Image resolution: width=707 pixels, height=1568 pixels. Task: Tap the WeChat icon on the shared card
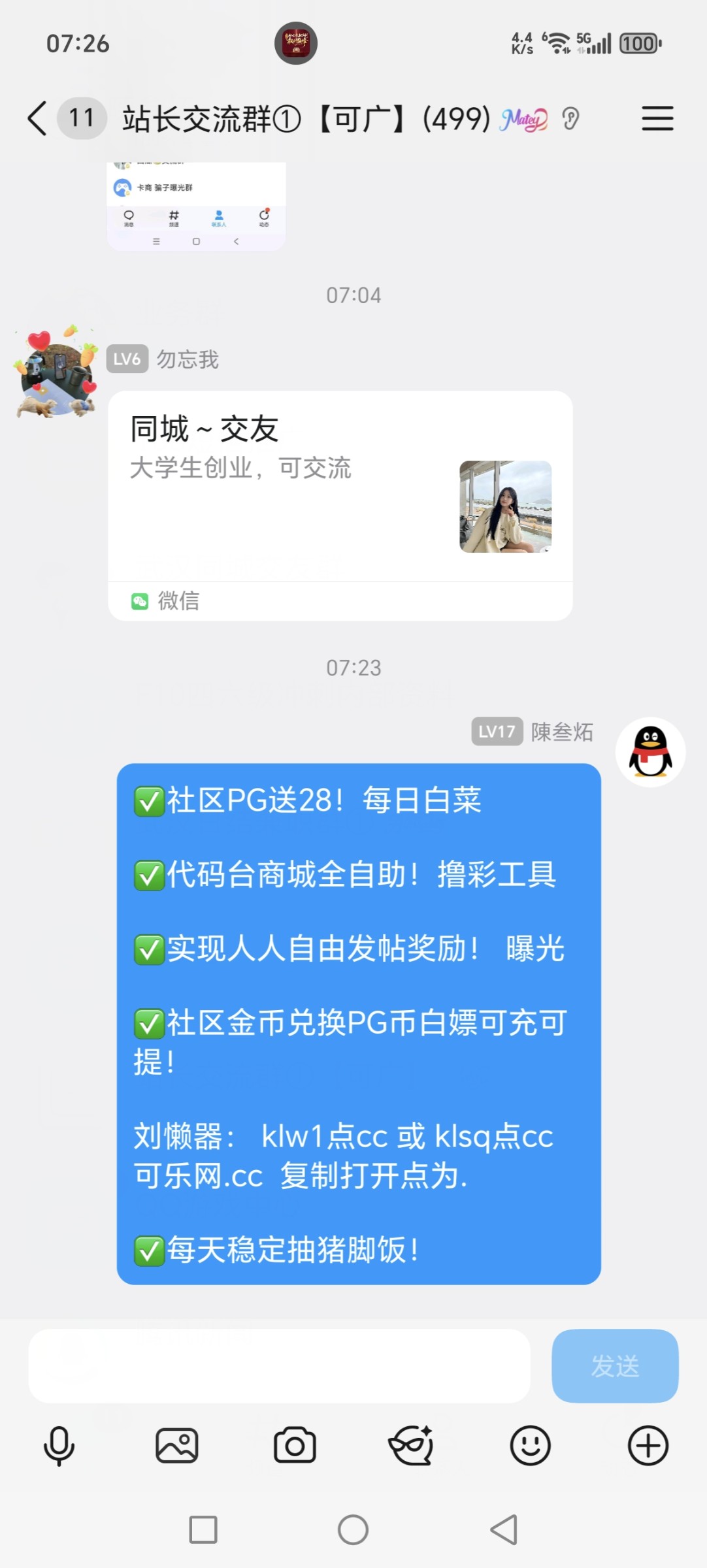141,600
